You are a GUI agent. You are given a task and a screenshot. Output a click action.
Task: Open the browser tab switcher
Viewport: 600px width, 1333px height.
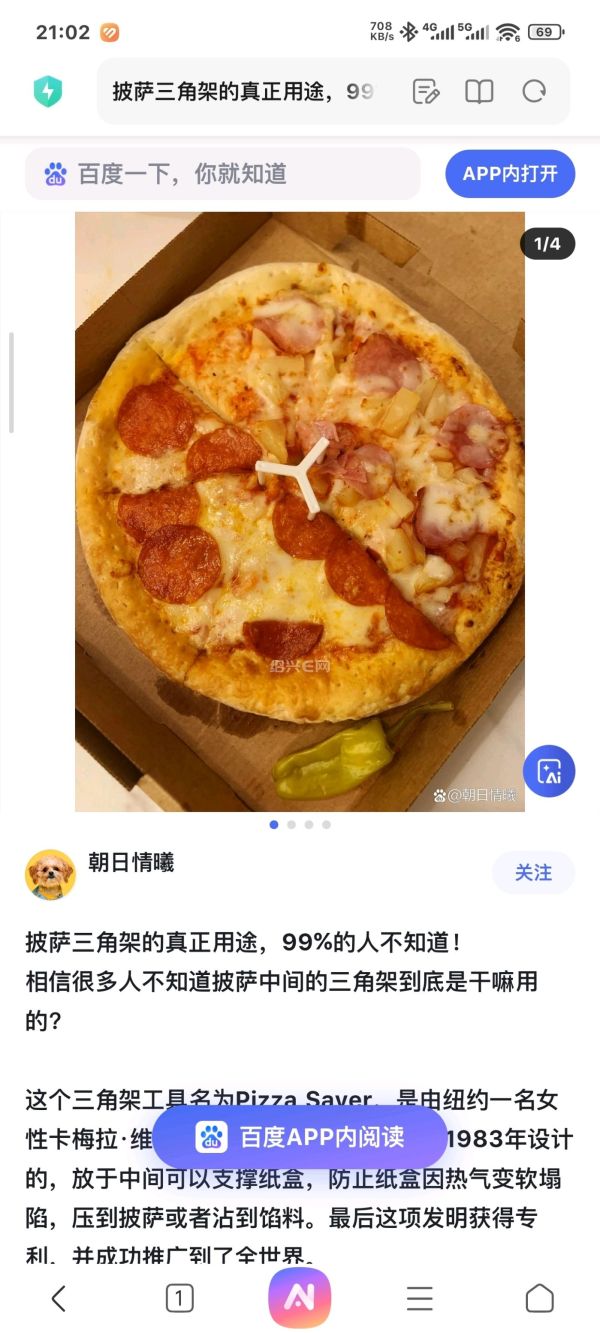tap(179, 1298)
